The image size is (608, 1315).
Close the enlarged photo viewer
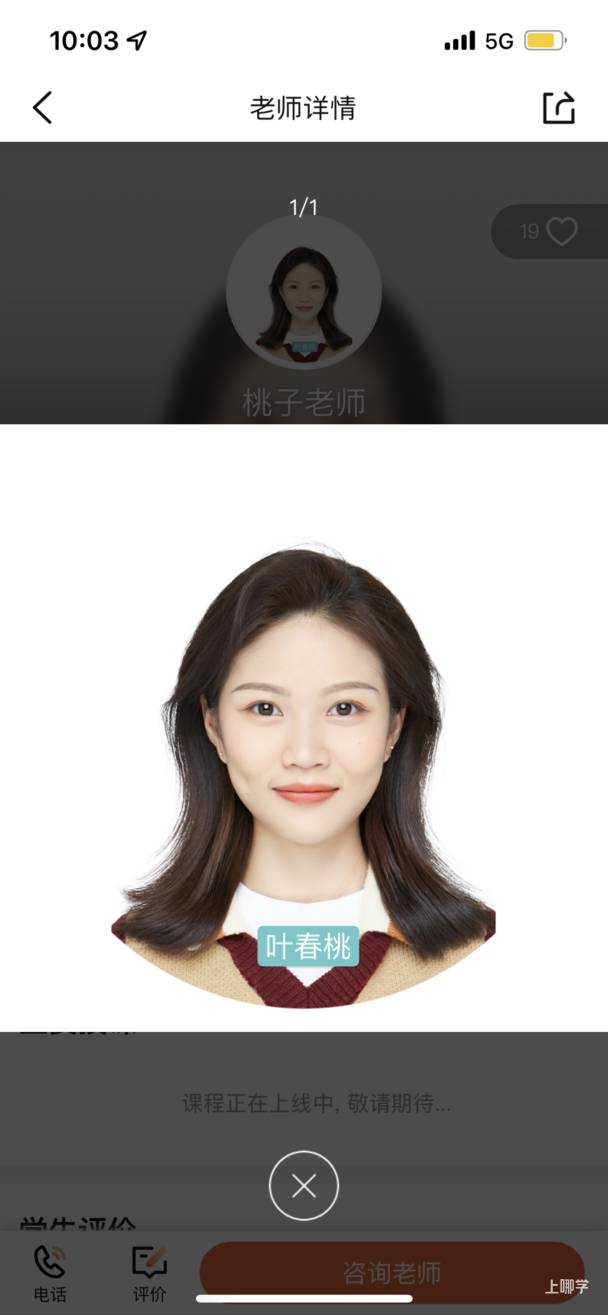click(304, 1186)
